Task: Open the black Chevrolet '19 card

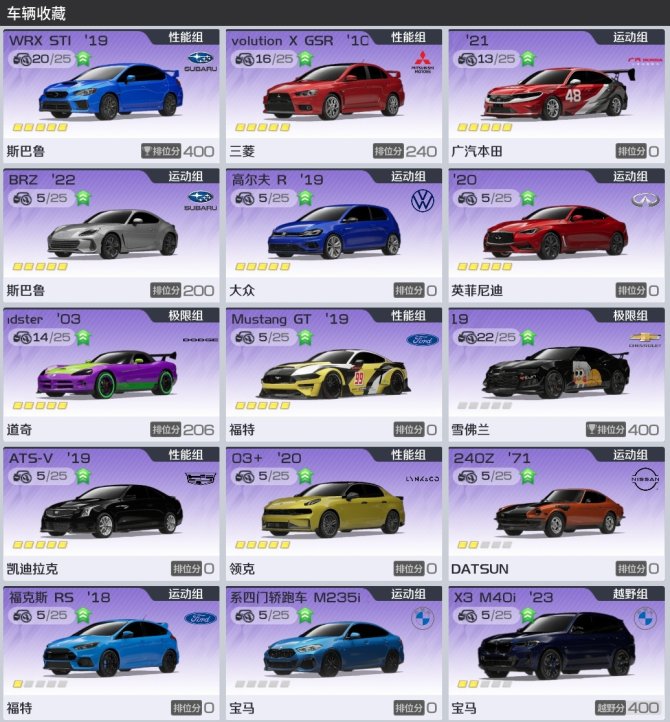Action: (x=555, y=373)
